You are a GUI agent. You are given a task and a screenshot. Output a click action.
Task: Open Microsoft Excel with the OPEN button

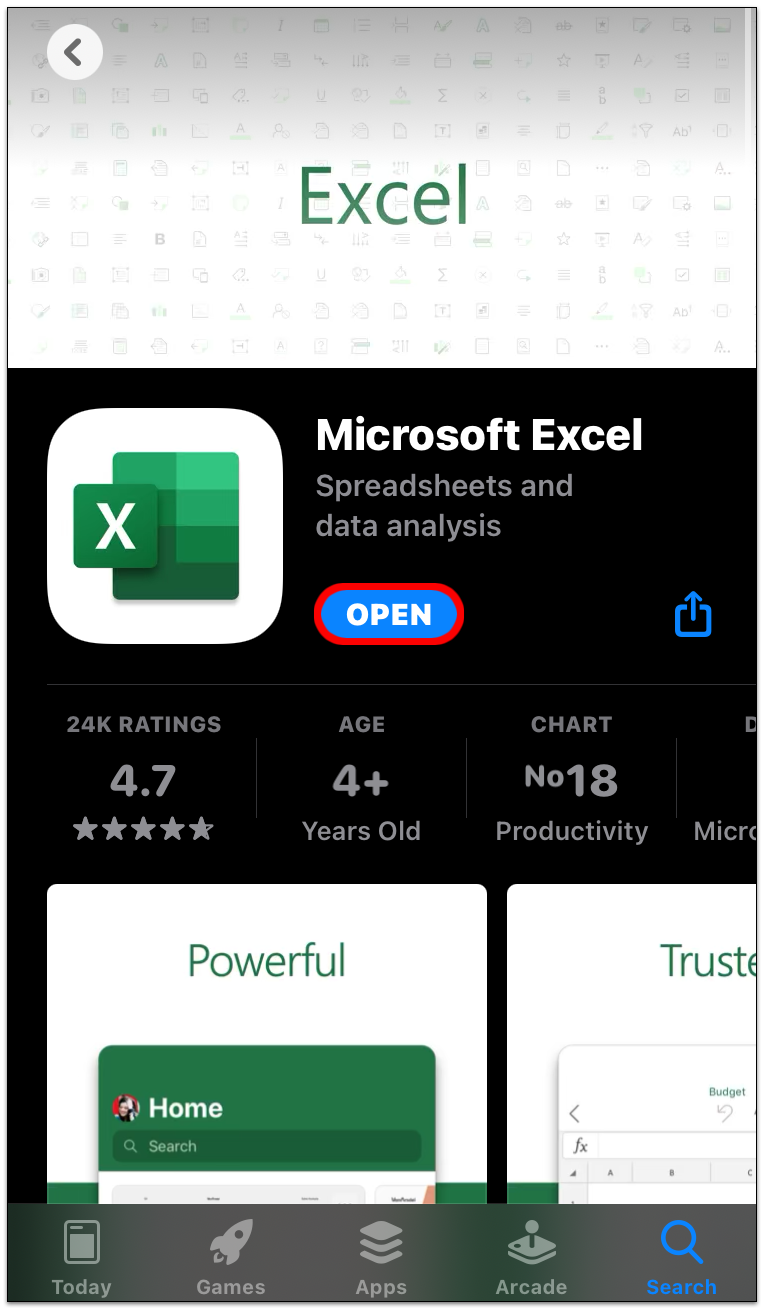tap(389, 615)
